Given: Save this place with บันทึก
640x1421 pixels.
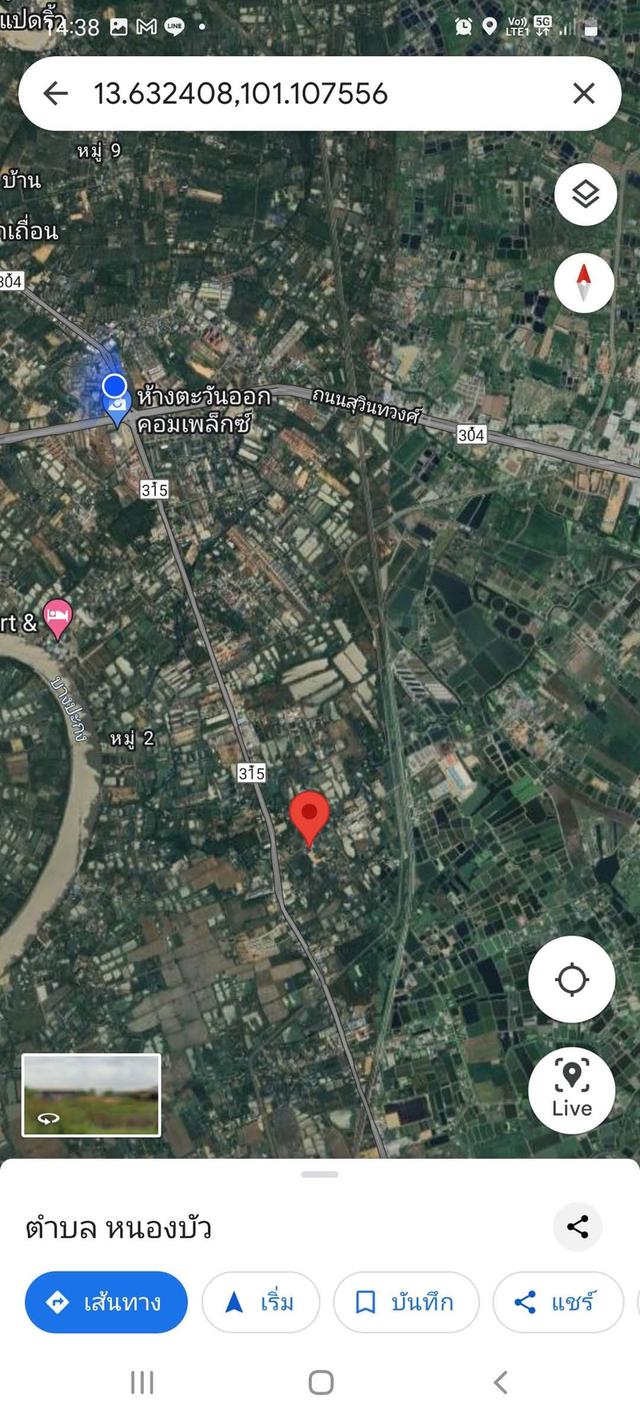Looking at the screenshot, I should tap(405, 1302).
